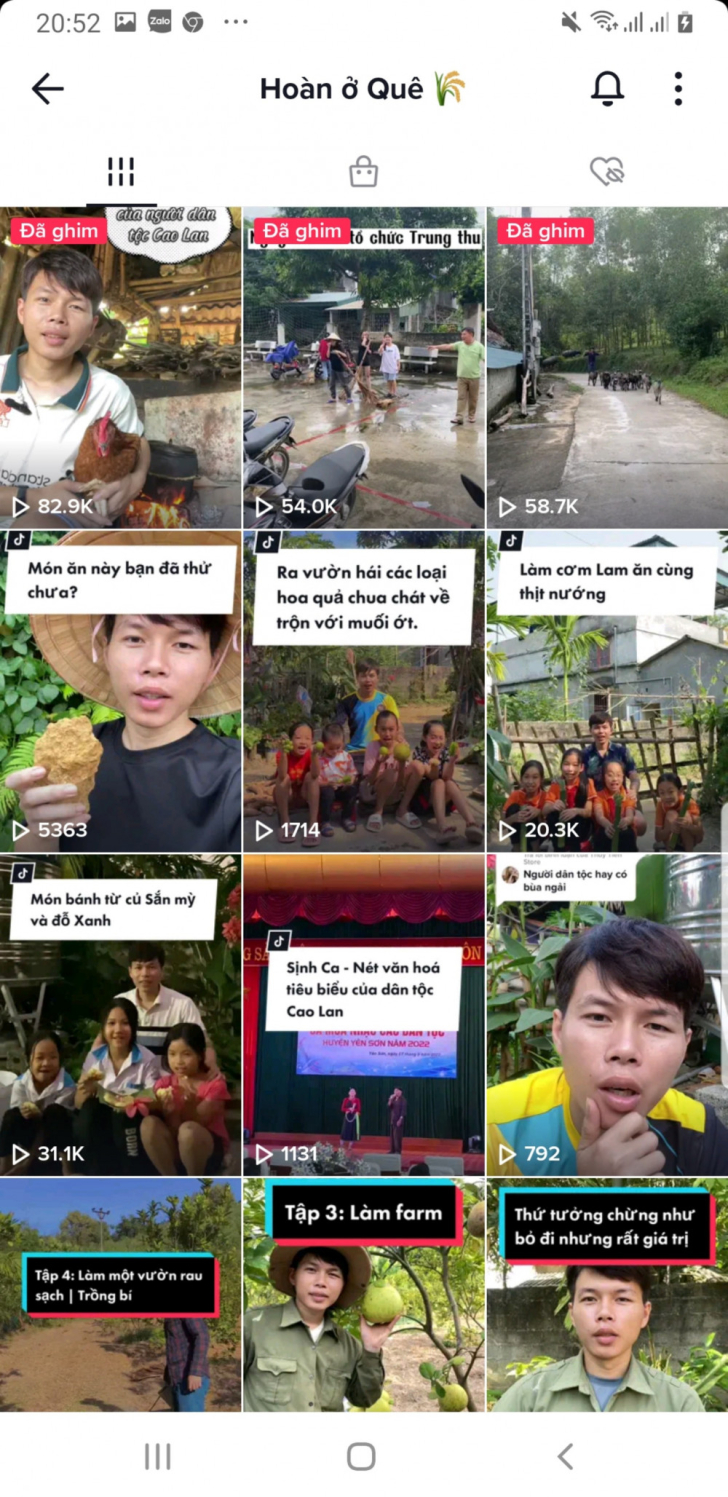728x1497 pixels.
Task: Open the pinned video with 58.7K views
Action: (607, 370)
